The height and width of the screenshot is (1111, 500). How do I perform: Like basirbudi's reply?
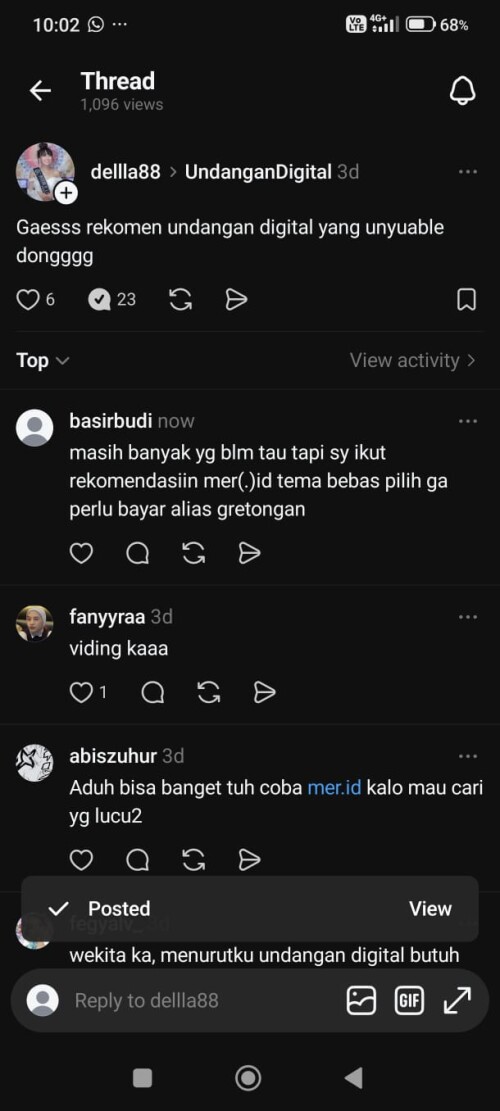[x=81, y=553]
